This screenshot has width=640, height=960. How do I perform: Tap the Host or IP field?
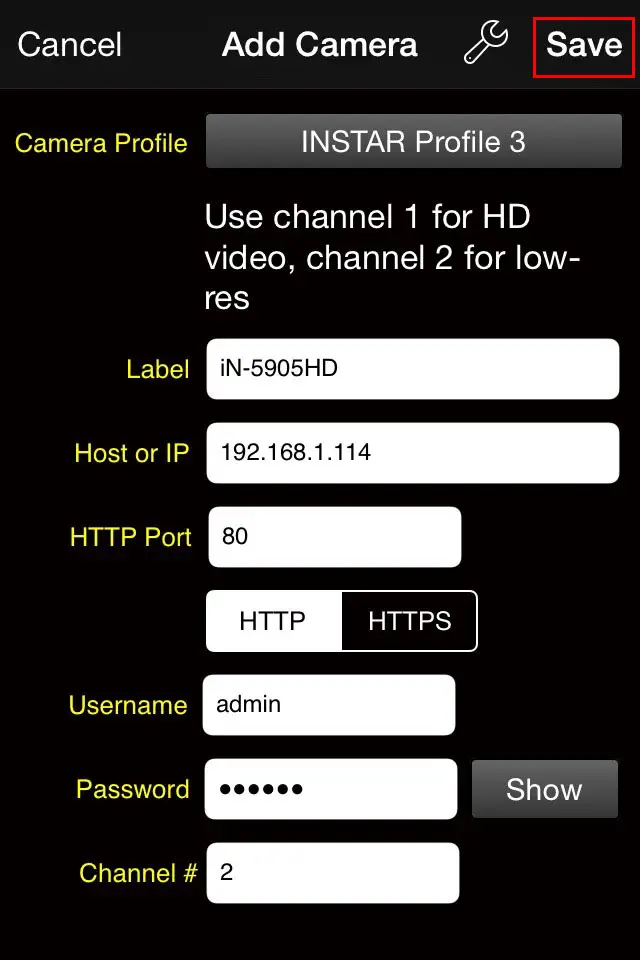click(412, 452)
